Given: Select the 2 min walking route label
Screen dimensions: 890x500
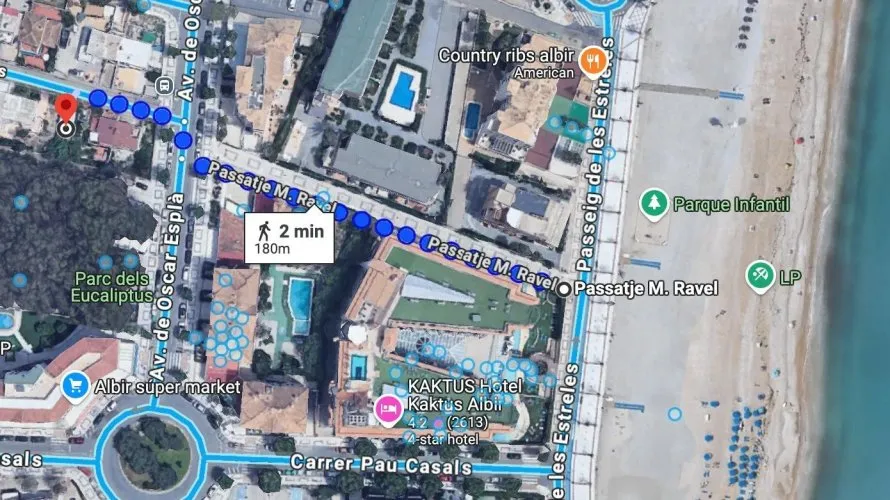Looking at the screenshot, I should point(290,238).
